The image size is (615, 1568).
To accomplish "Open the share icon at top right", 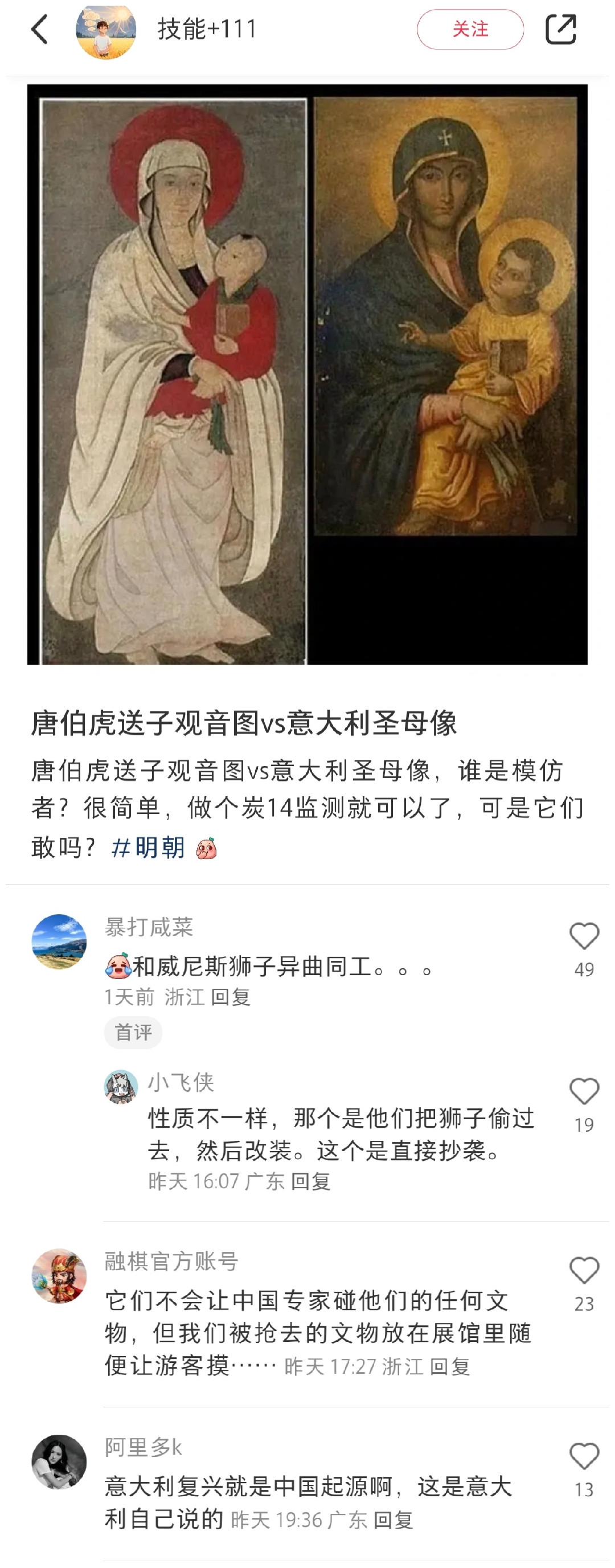I will (561, 28).
